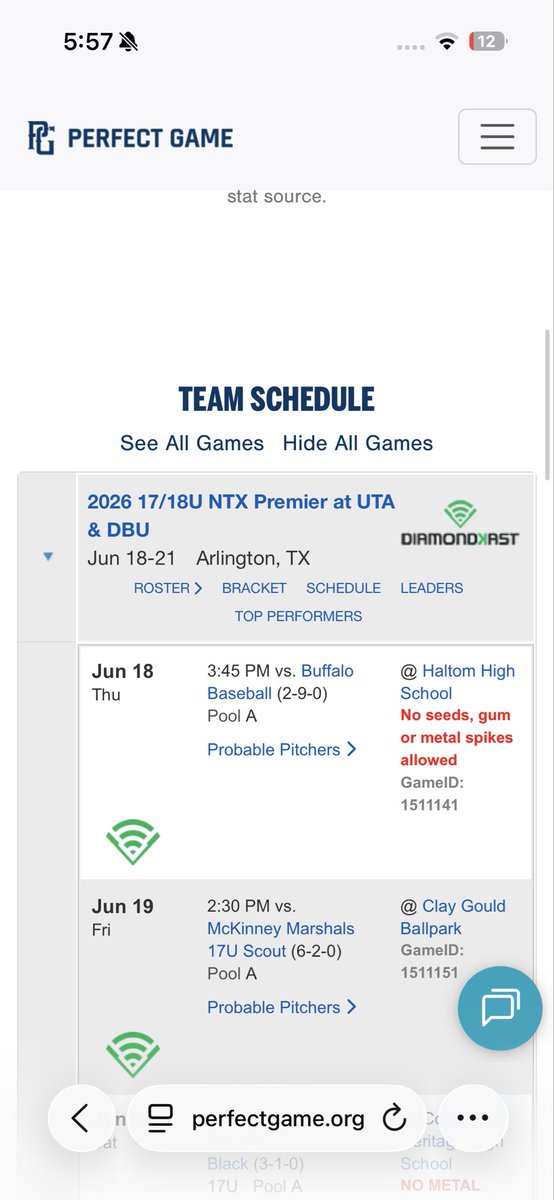Go back with the browser back arrow
Screen dimensions: 554x1200
coord(81,1118)
